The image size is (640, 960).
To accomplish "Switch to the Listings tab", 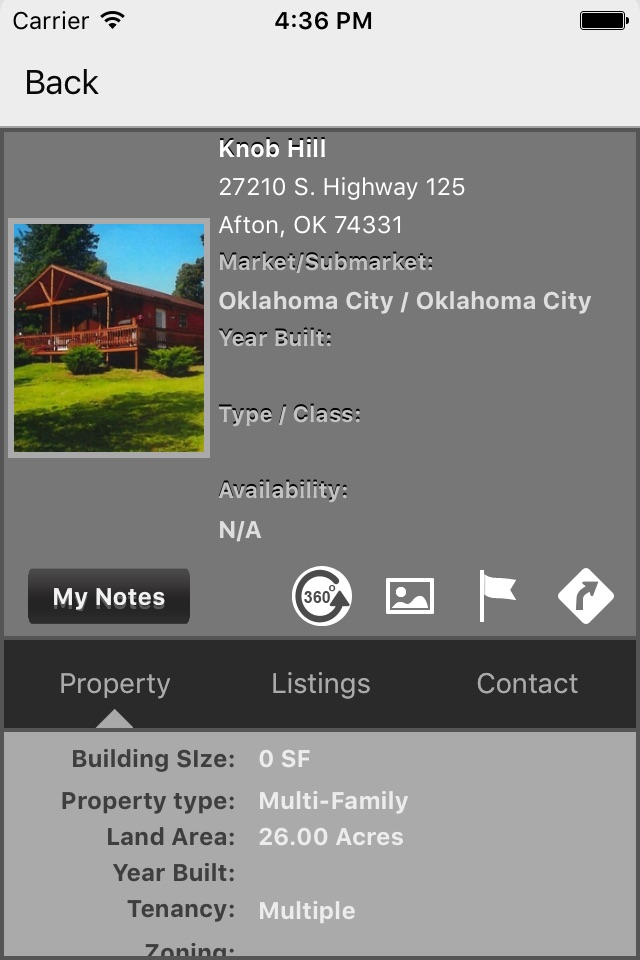I will coord(321,684).
